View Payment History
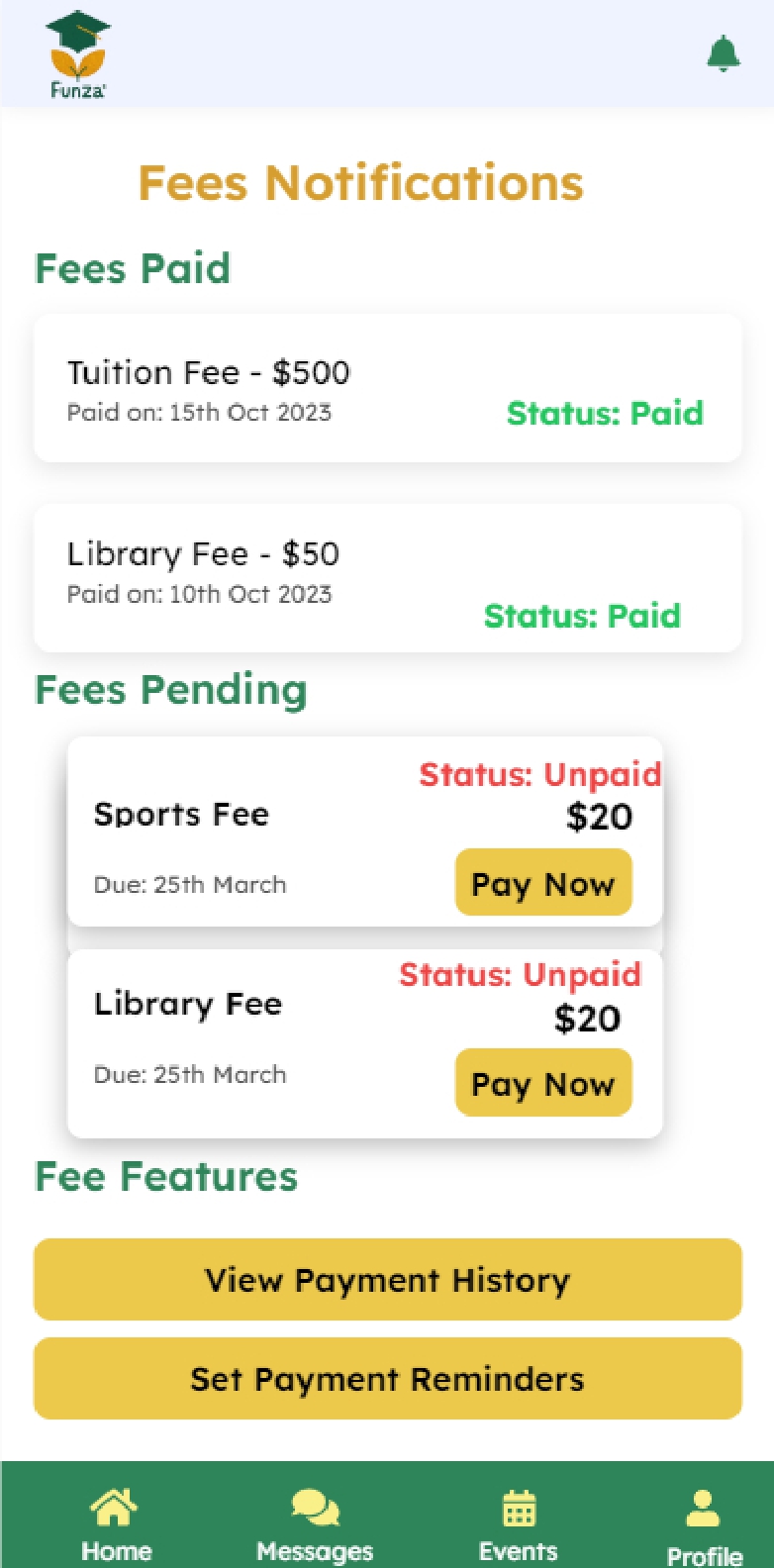774x1568 pixels. point(388,1279)
